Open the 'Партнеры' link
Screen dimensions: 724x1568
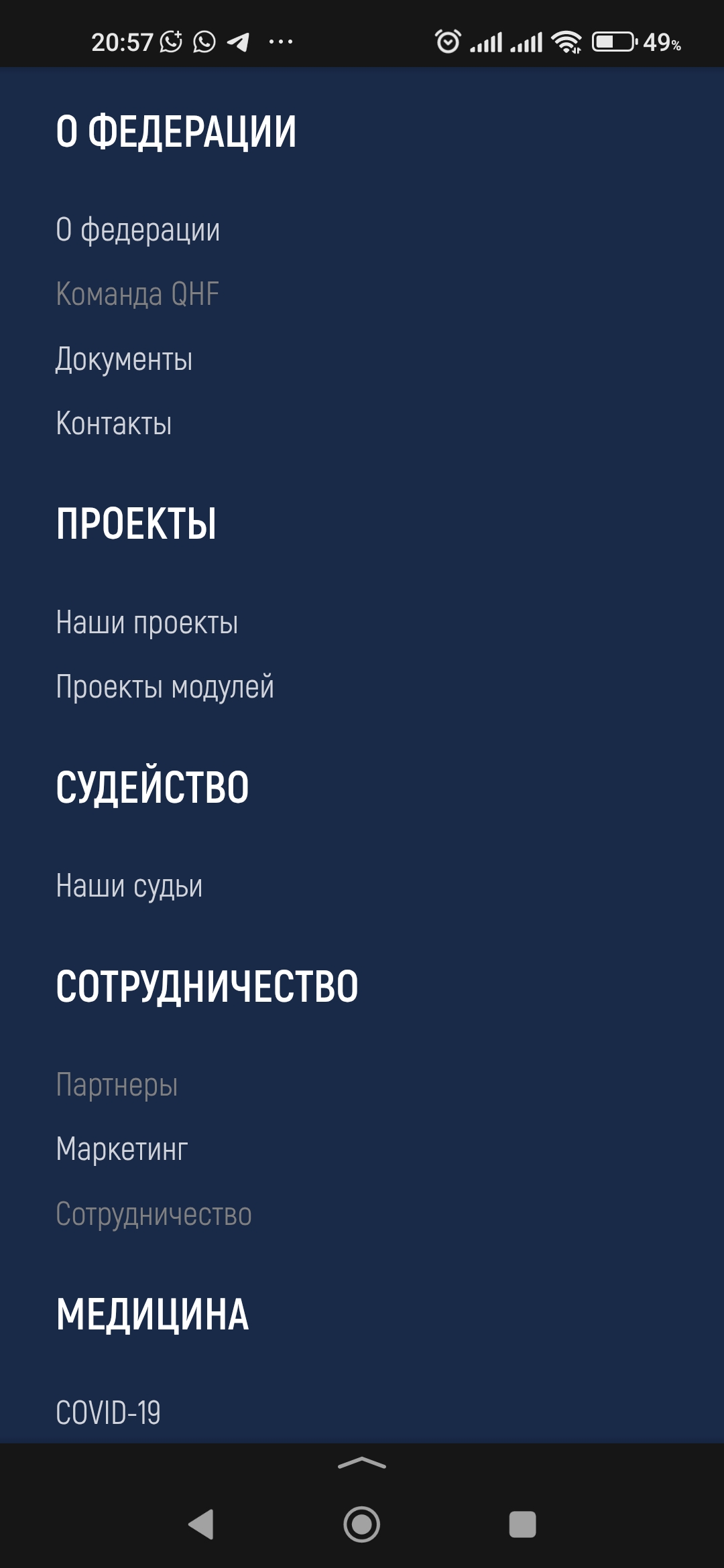117,1084
